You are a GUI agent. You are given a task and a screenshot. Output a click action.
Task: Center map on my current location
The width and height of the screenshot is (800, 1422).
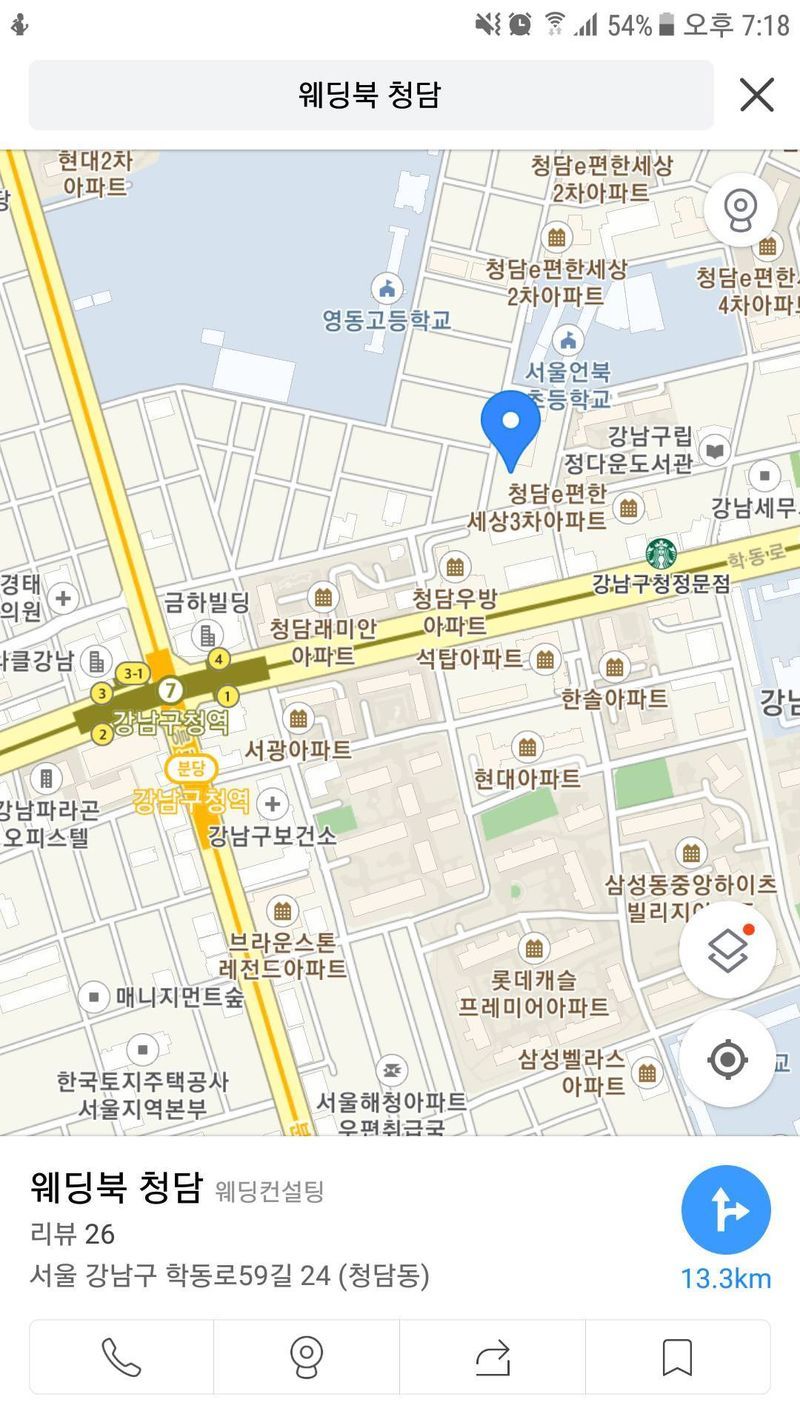(x=728, y=1059)
